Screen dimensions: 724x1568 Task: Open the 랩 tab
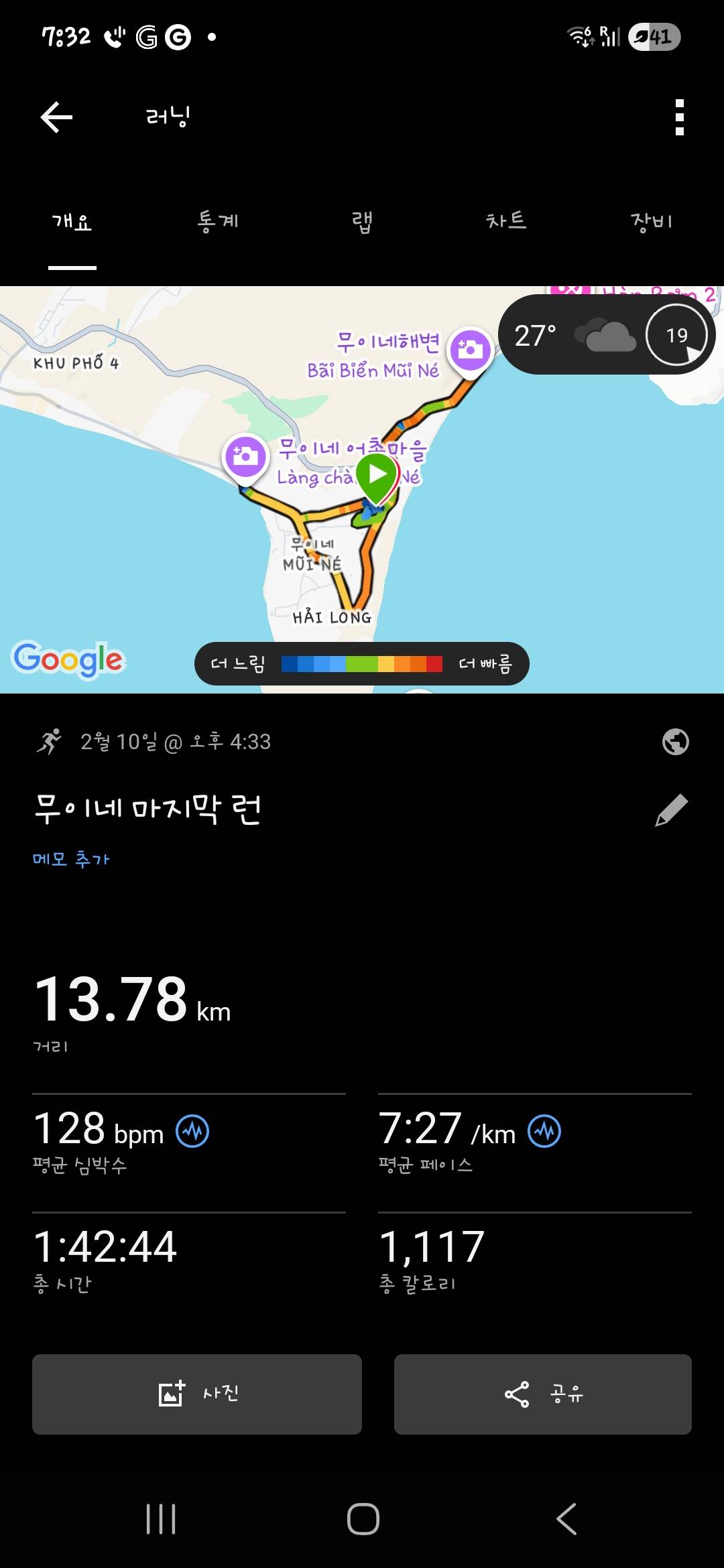coord(362,221)
